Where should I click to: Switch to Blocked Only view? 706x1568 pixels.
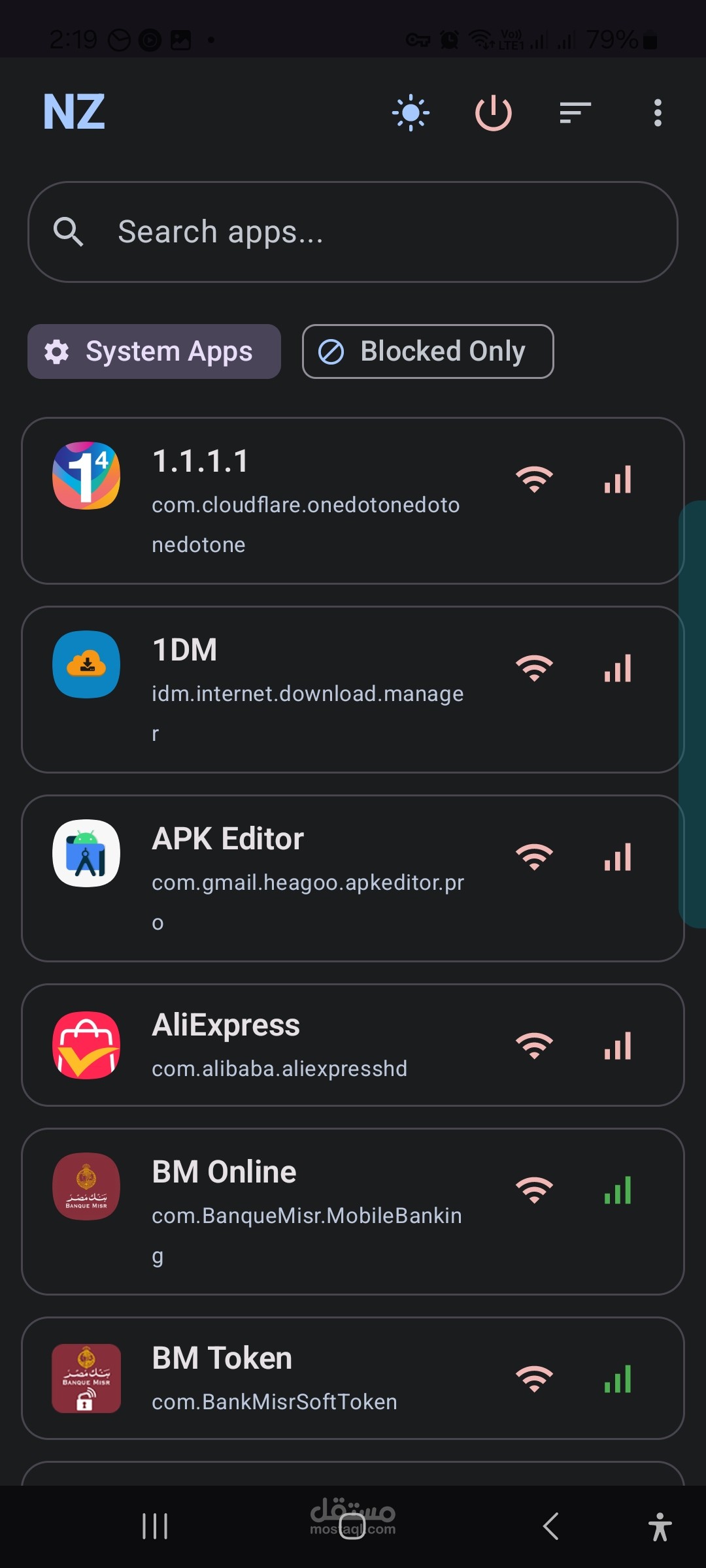[x=428, y=351]
